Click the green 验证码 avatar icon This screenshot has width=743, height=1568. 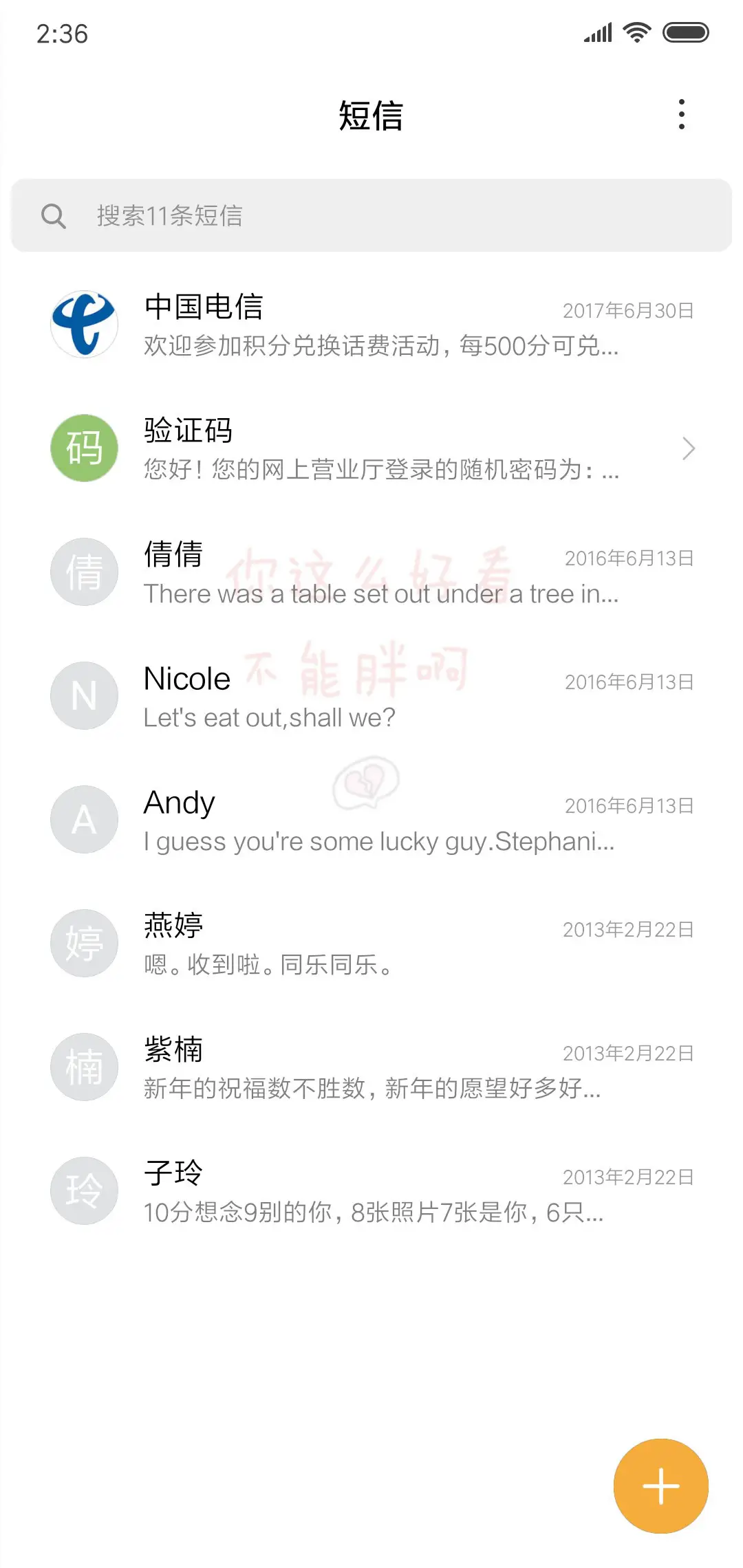coord(83,448)
